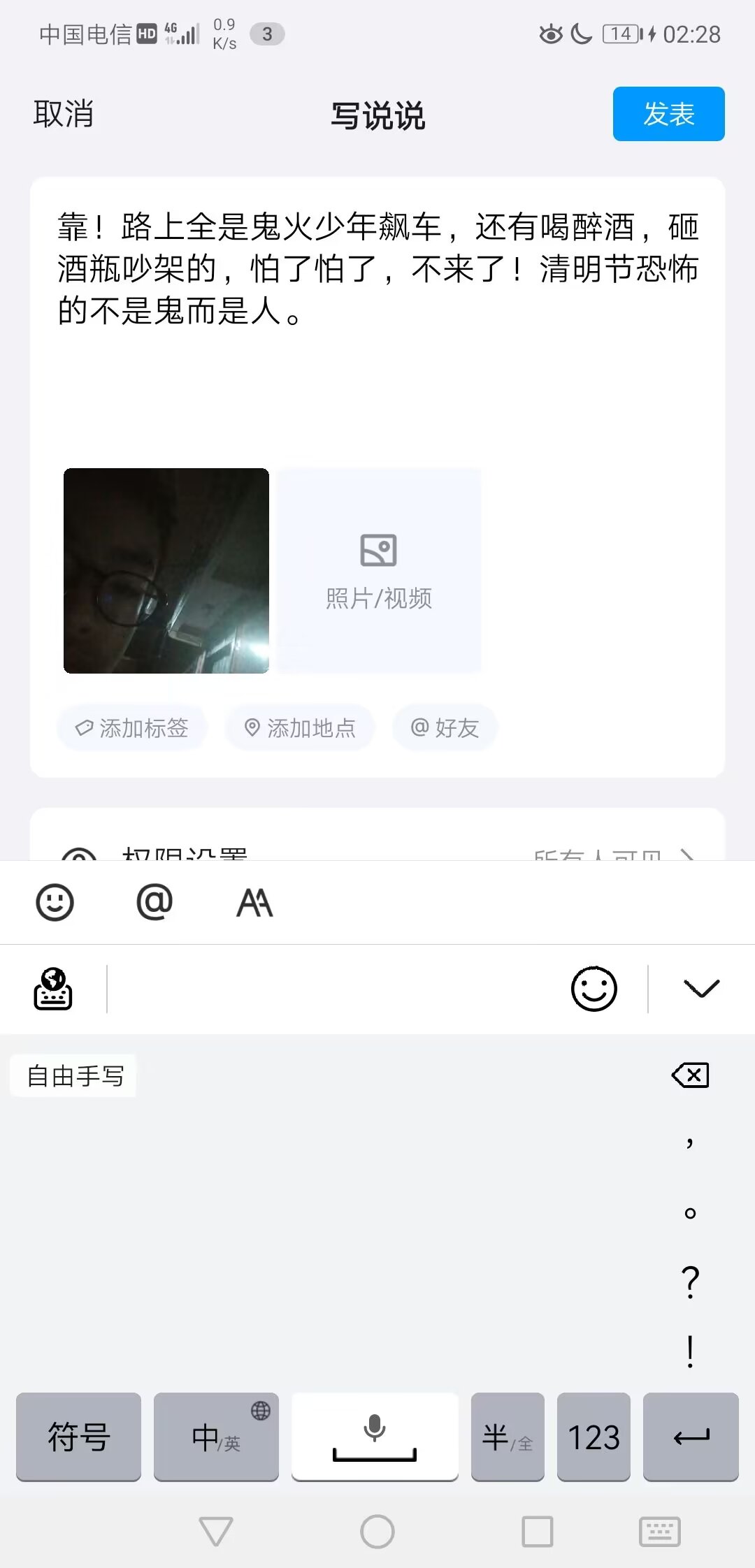Tap the 添加标签 chip
Screen dimensions: 755x1568
(x=132, y=728)
